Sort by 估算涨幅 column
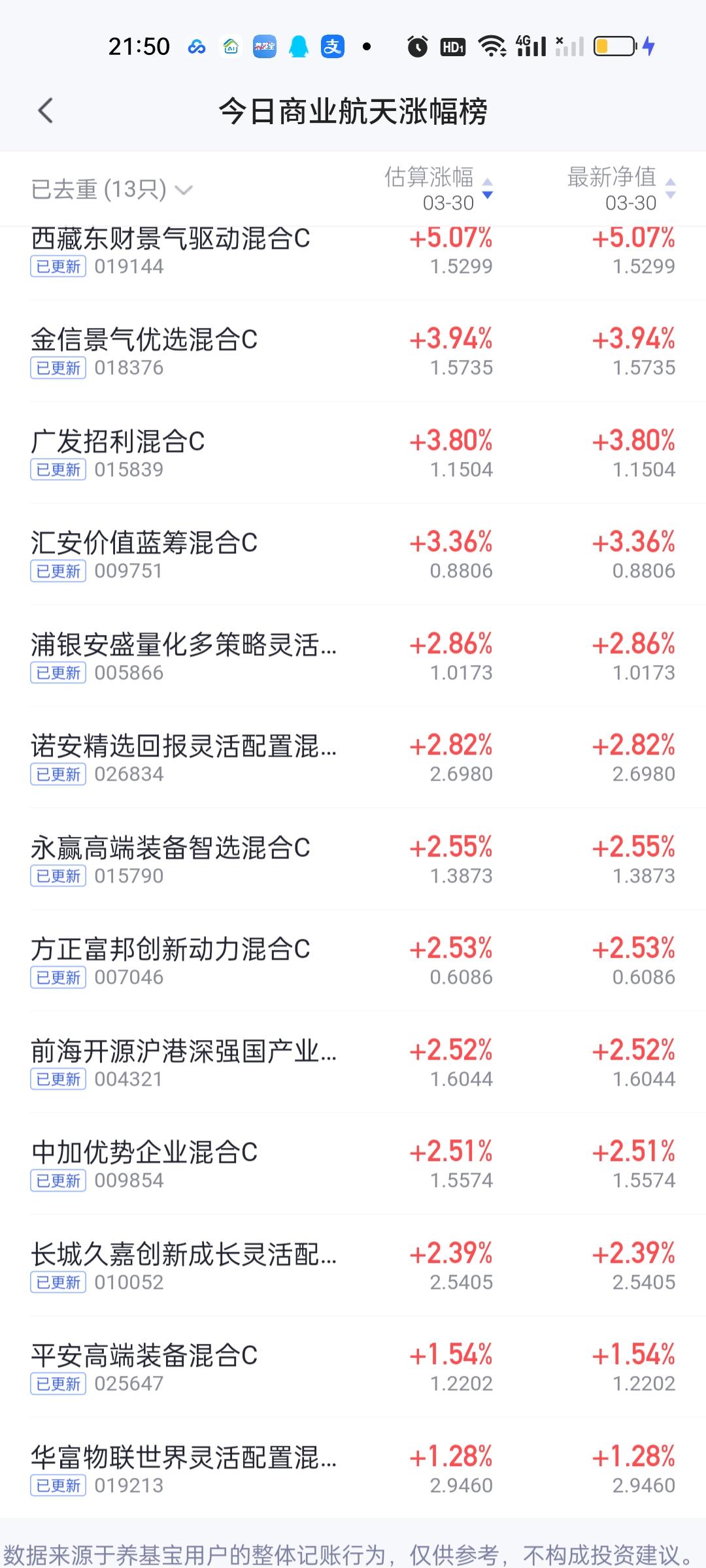The width and height of the screenshot is (706, 1568). (439, 189)
